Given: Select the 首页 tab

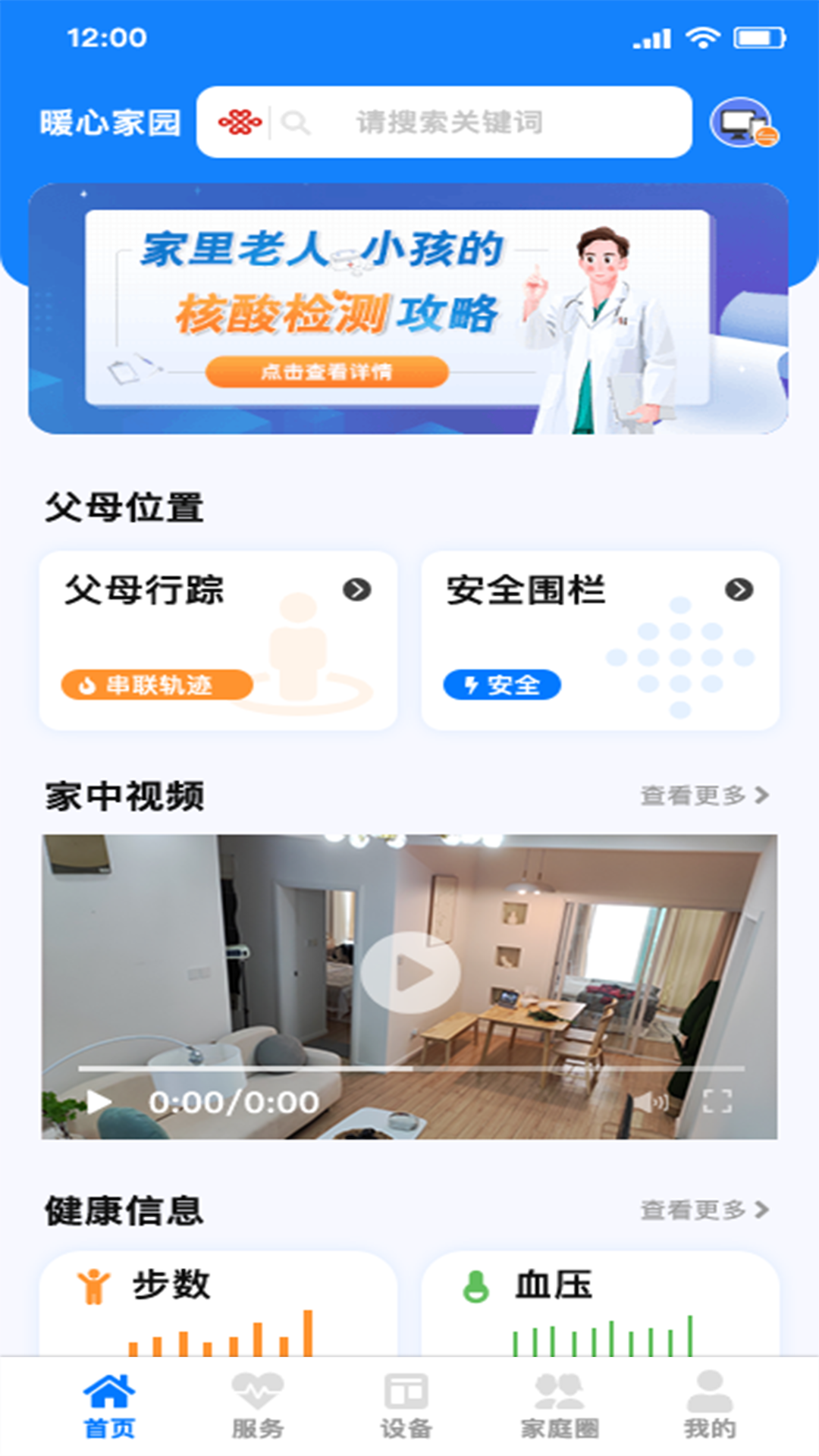Looking at the screenshot, I should coord(109,1405).
